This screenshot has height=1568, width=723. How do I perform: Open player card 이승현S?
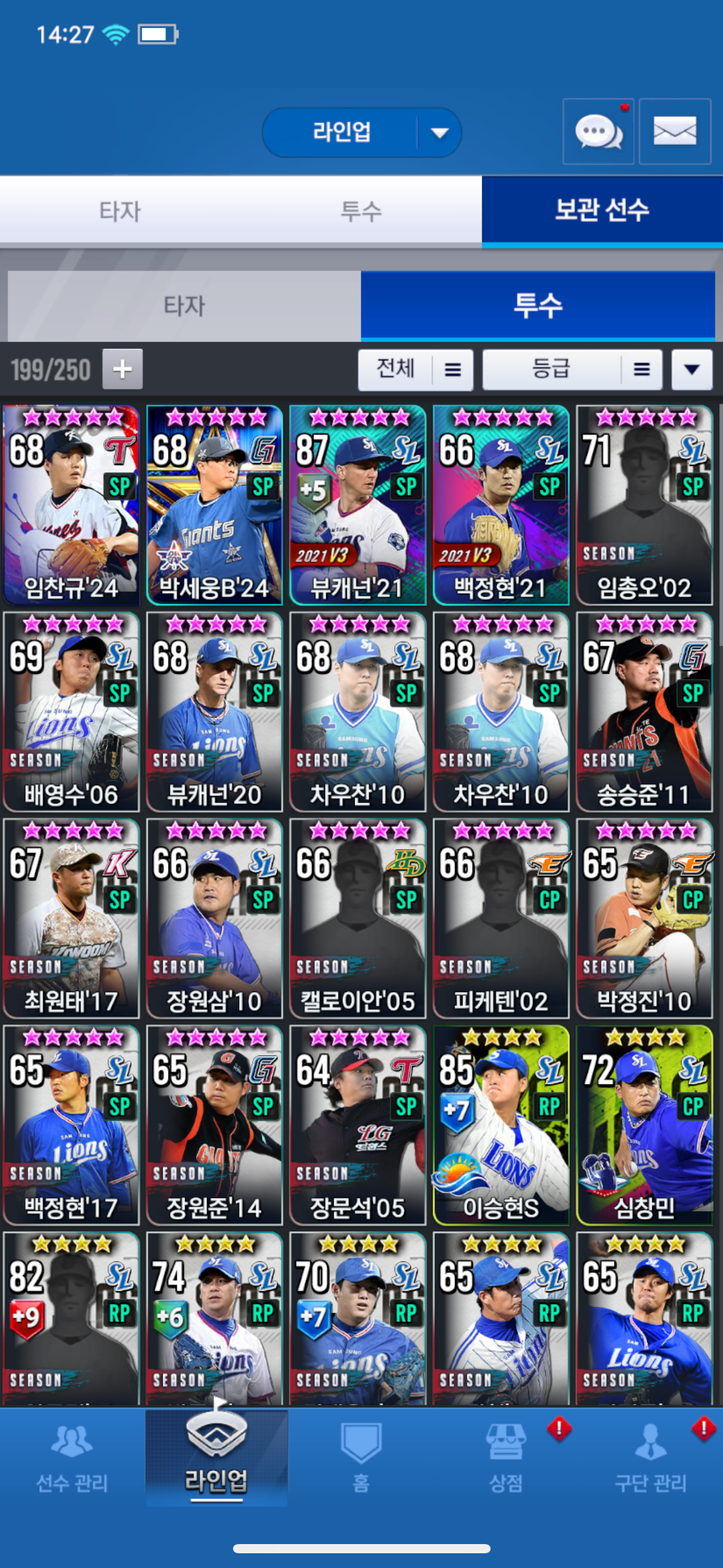pos(501,1125)
